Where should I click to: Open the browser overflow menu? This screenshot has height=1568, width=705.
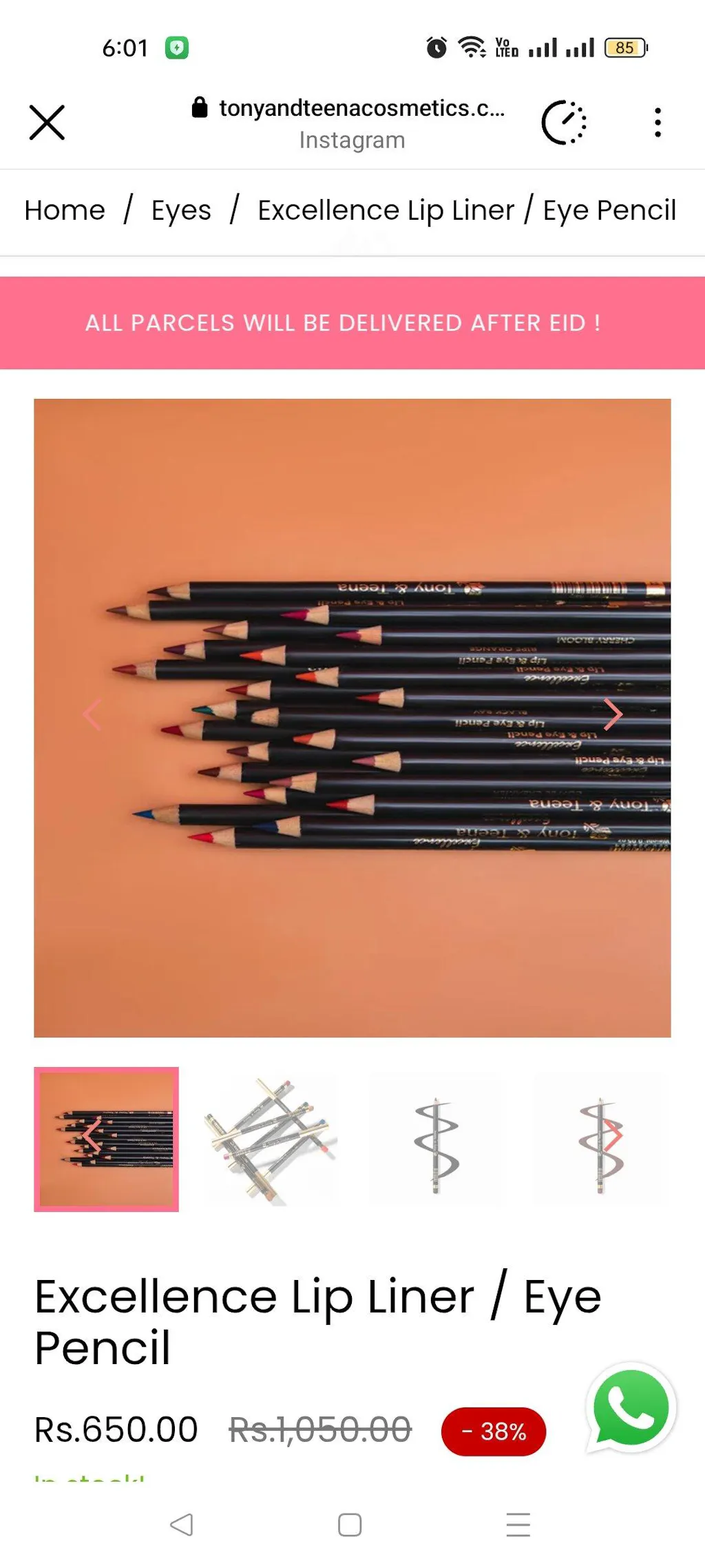(x=657, y=123)
